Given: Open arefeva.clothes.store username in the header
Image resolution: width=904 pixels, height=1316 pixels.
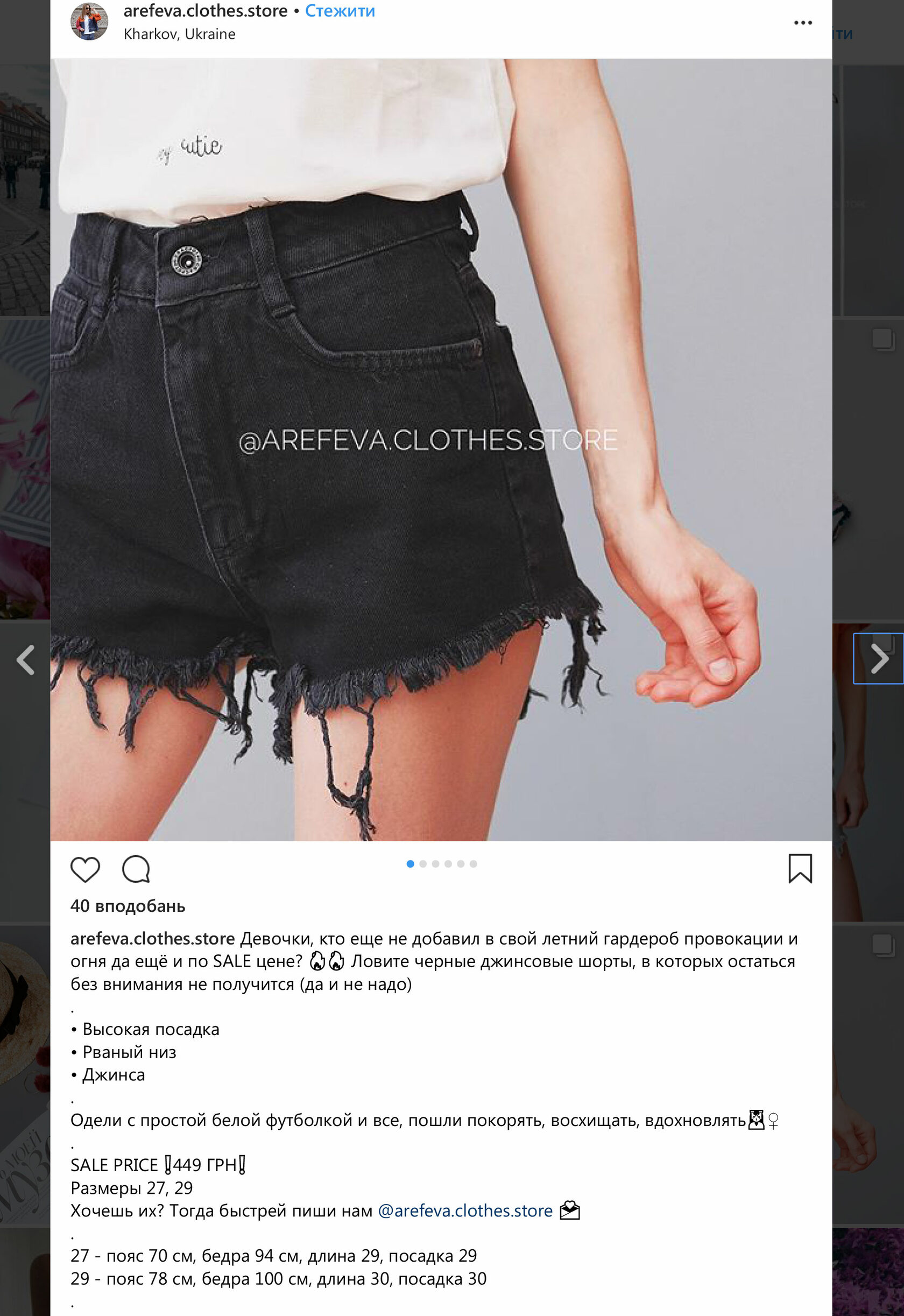Looking at the screenshot, I should 205,11.
